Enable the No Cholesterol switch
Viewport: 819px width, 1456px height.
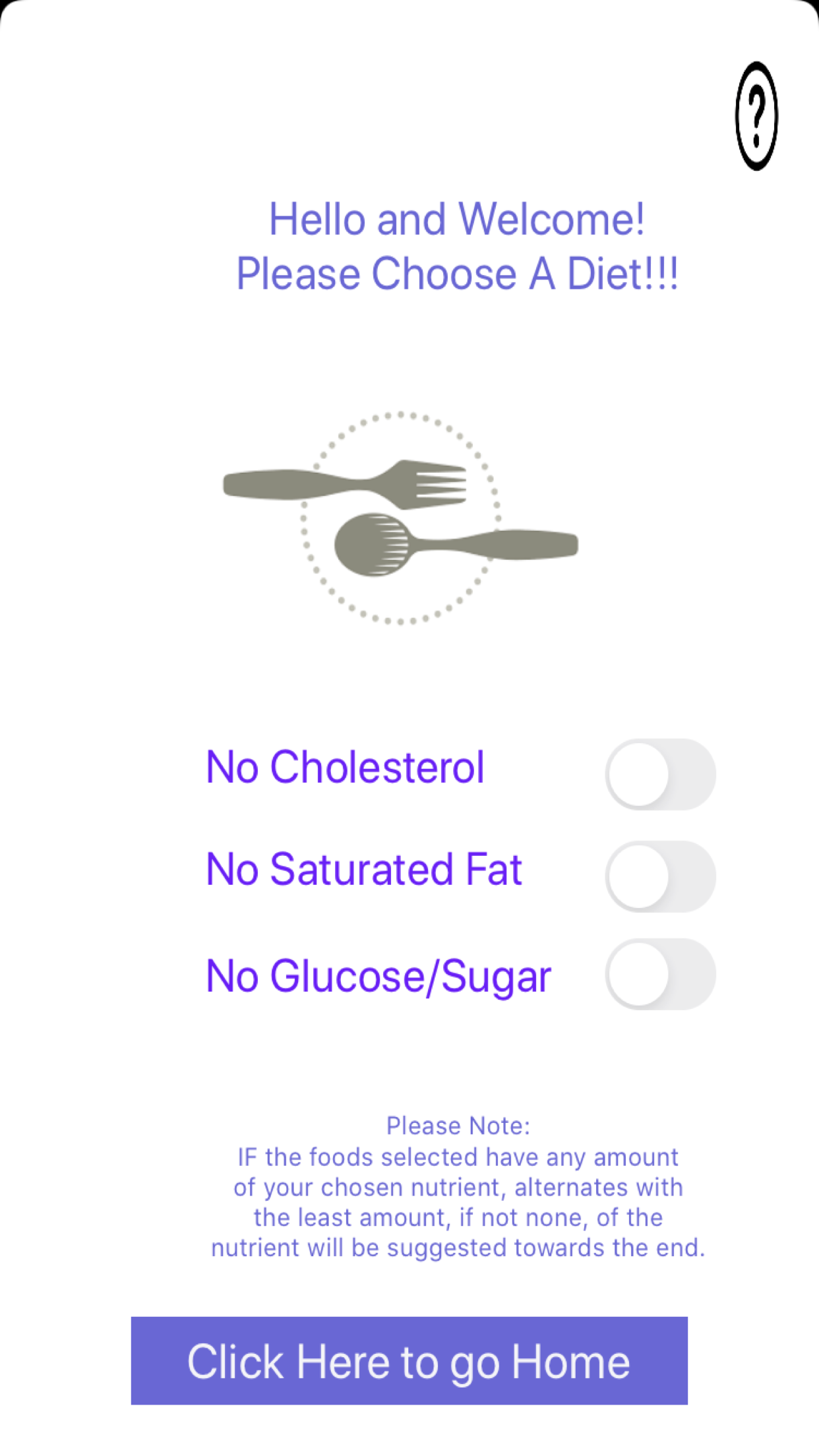pyautogui.click(x=661, y=774)
